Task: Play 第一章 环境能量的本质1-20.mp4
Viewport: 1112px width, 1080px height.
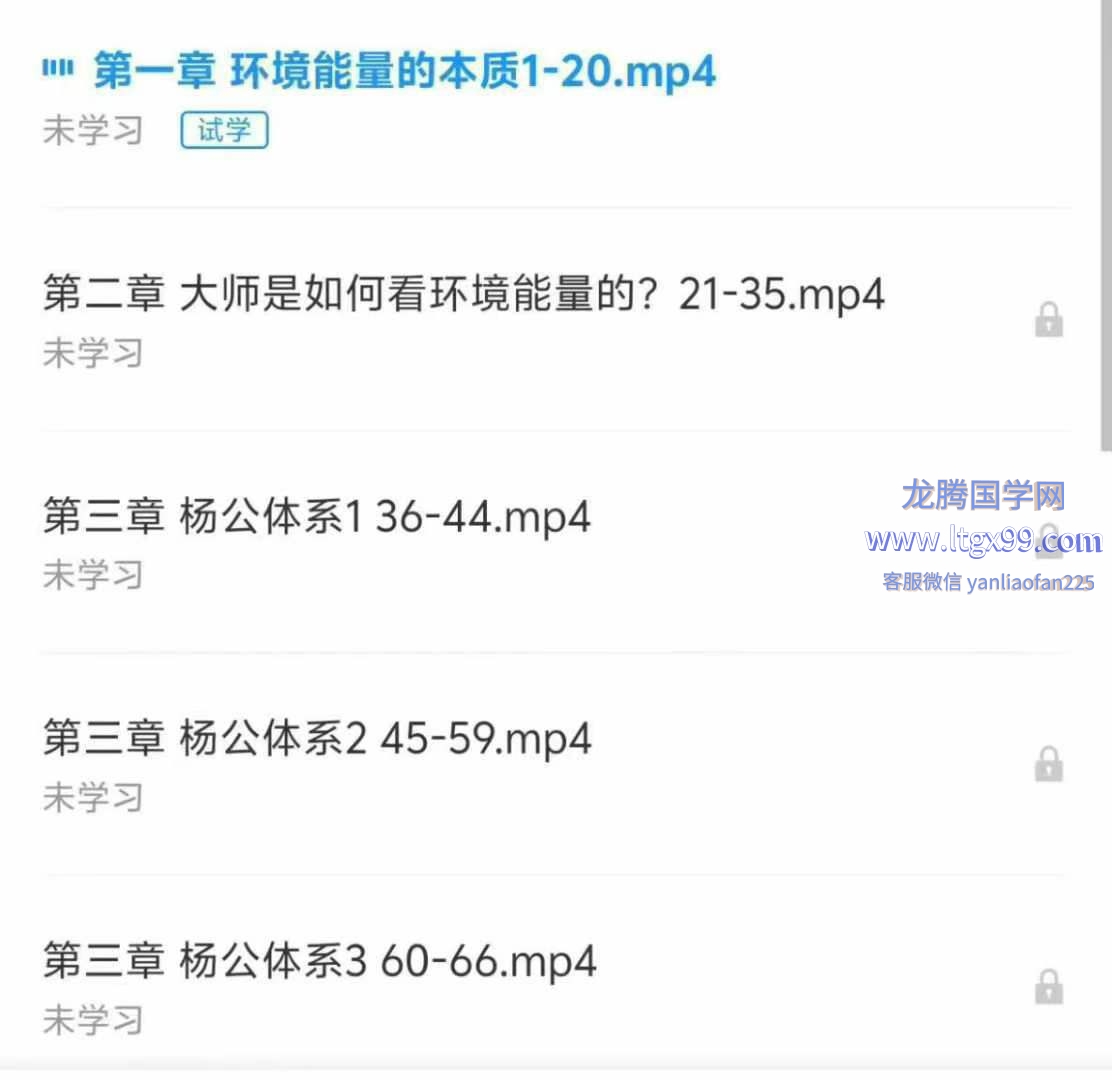Action: coord(404,72)
